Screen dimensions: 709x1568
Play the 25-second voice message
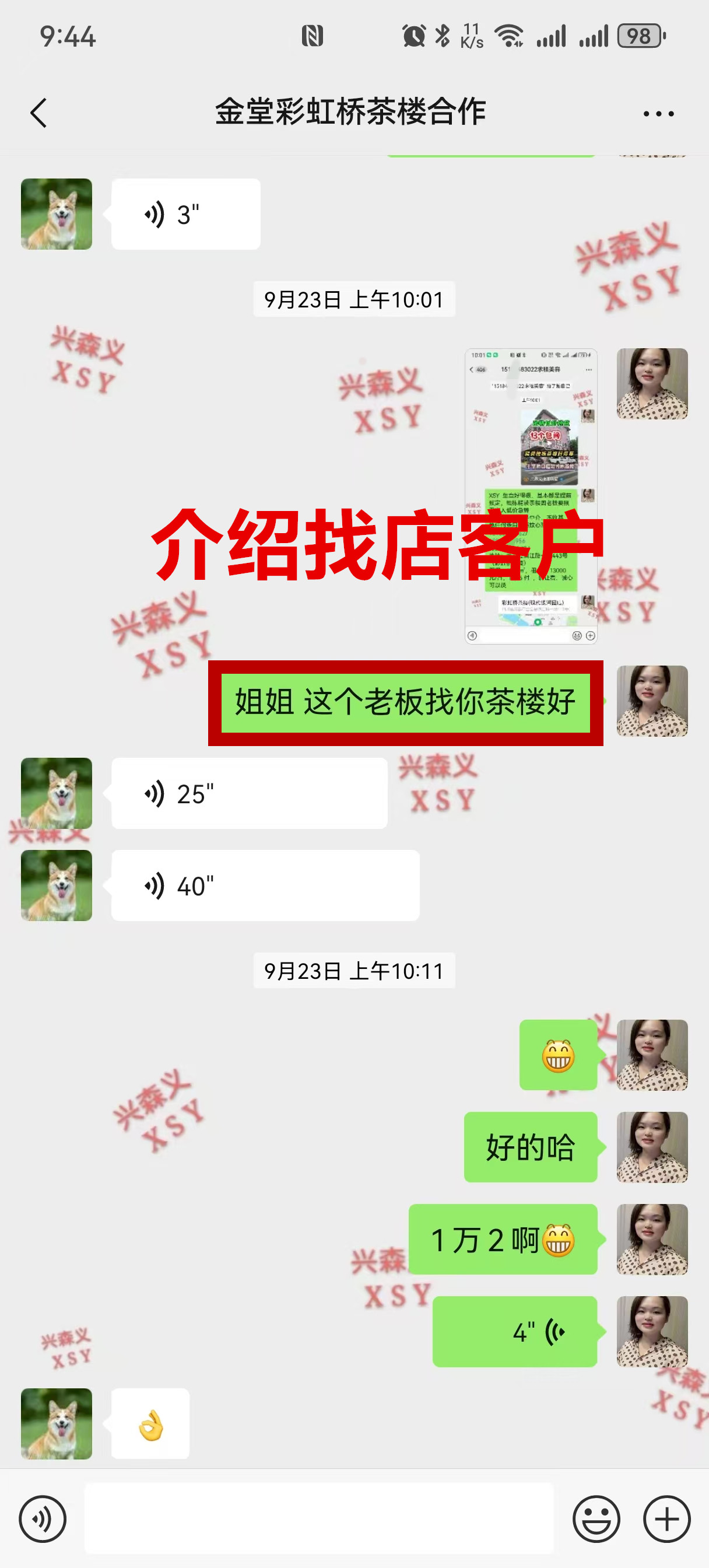pos(249,794)
